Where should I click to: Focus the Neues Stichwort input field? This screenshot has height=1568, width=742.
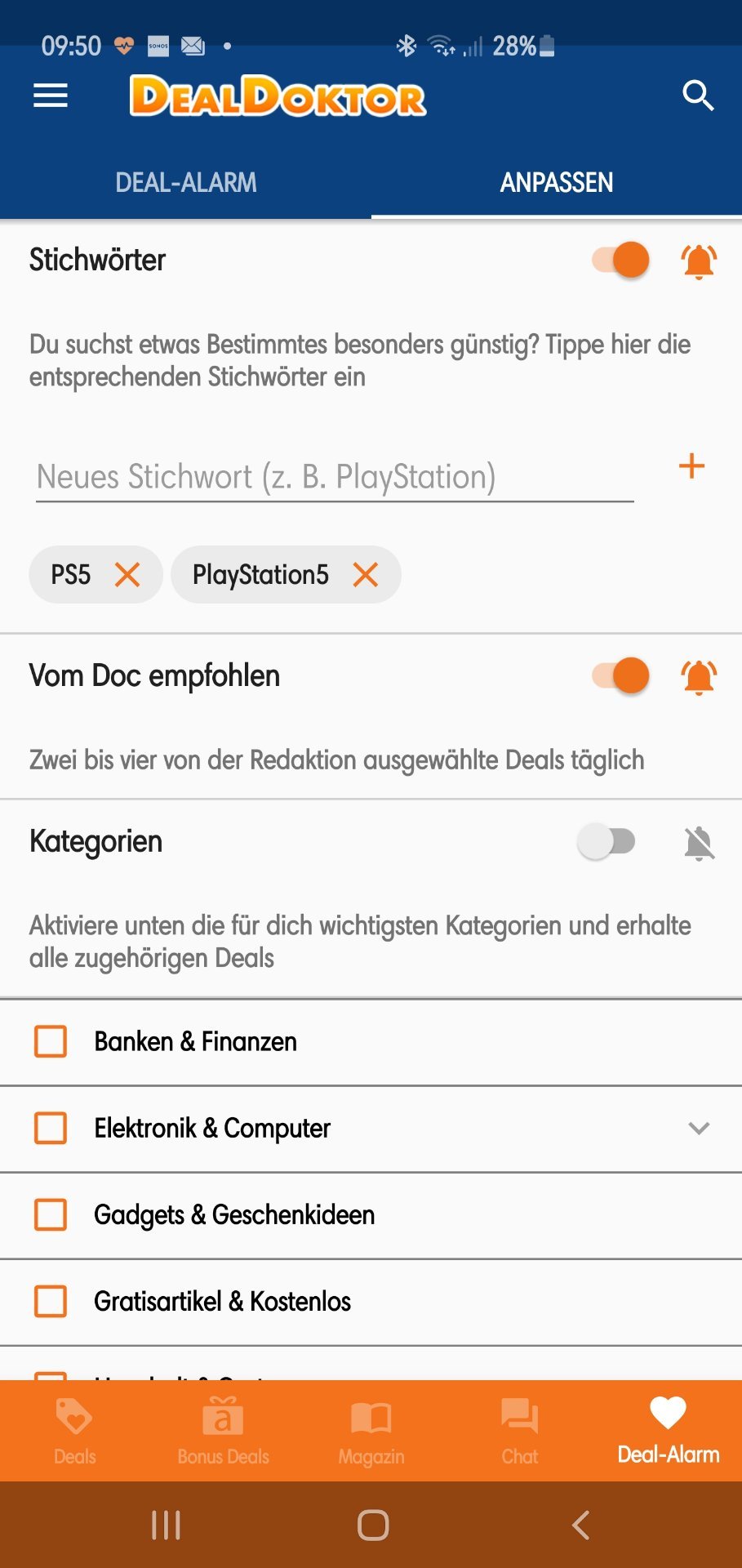[x=335, y=478]
